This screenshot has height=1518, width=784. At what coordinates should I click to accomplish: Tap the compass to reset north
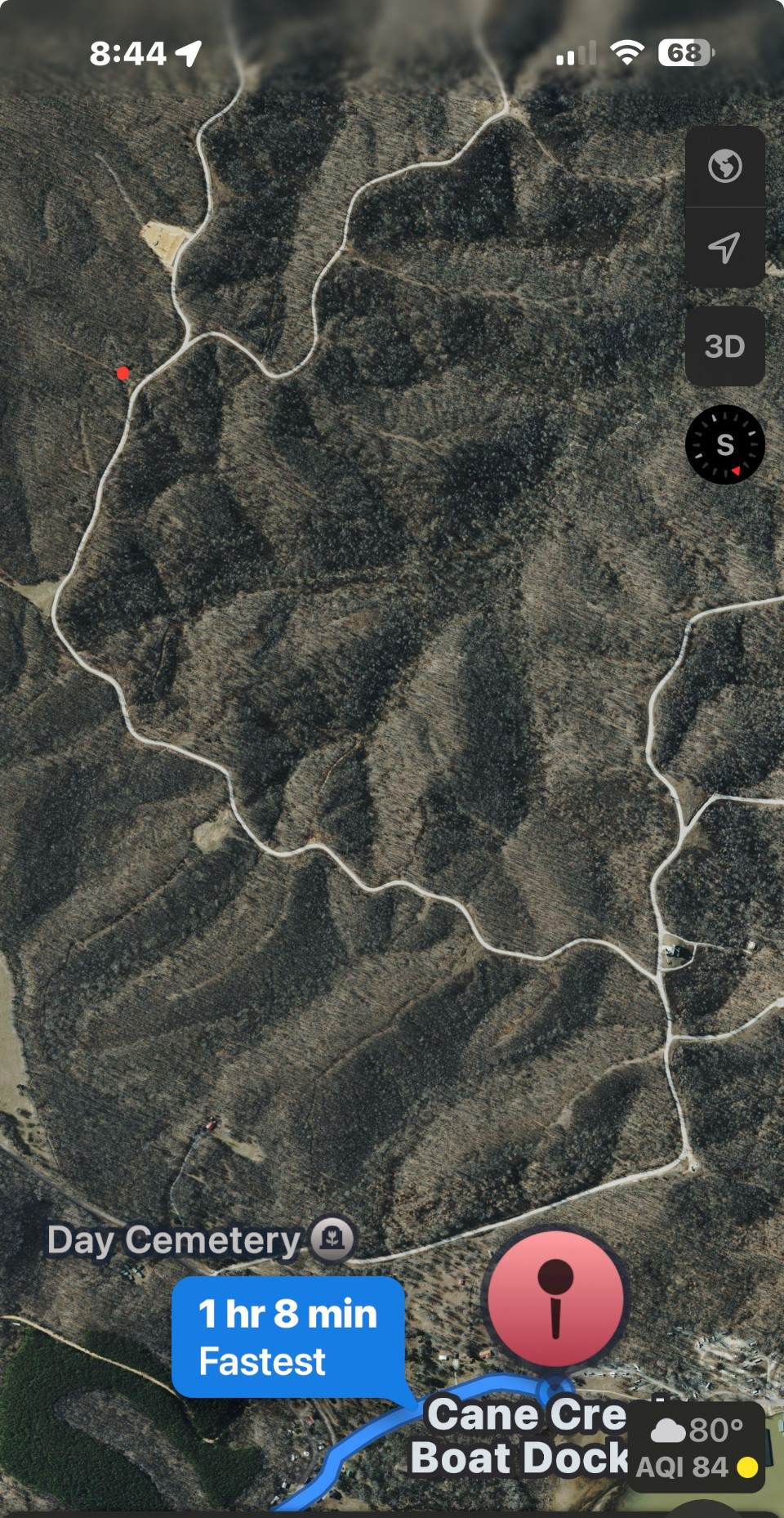724,445
